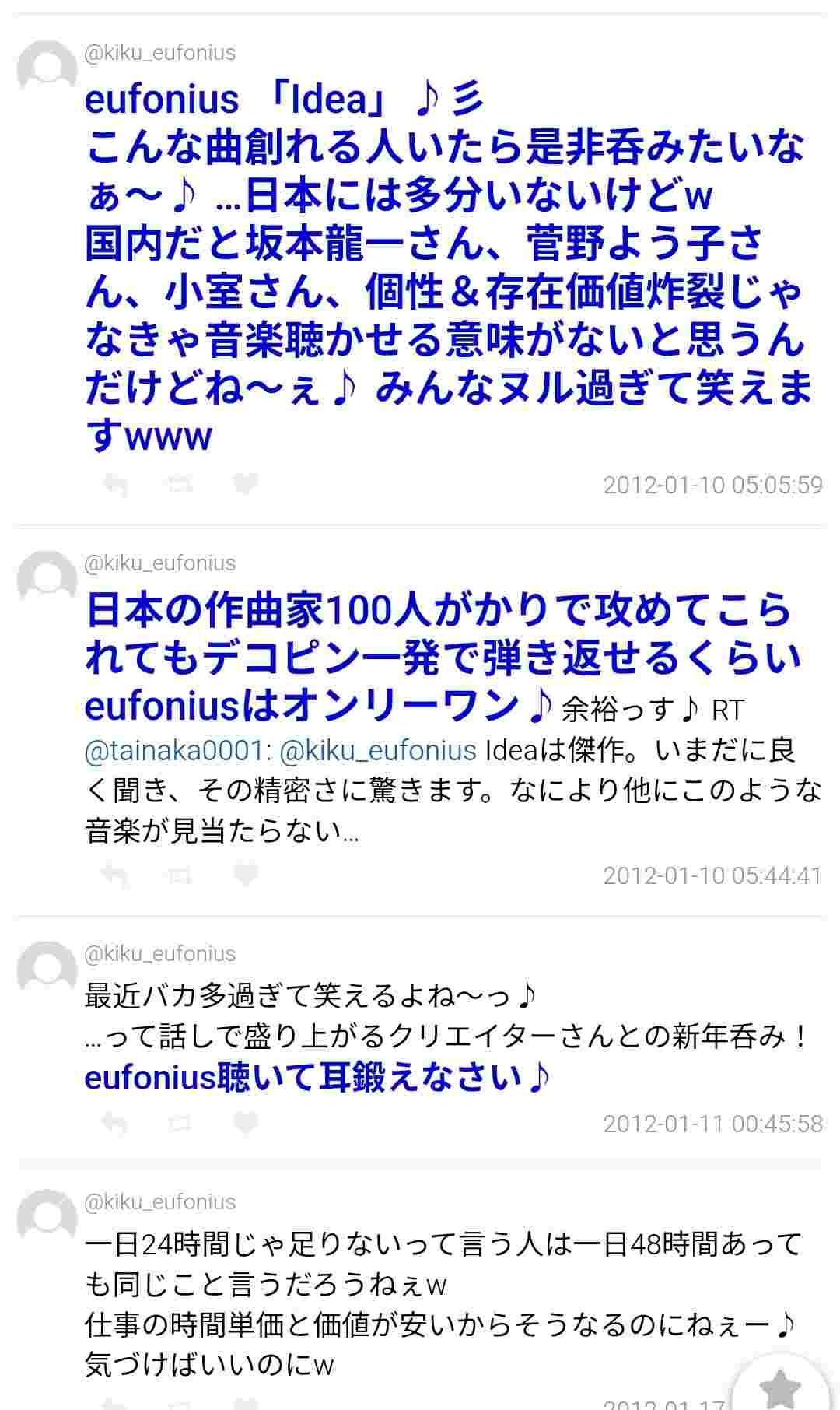Open the @tainaka0001 mention link
The image size is (840, 1410).
click(176, 750)
